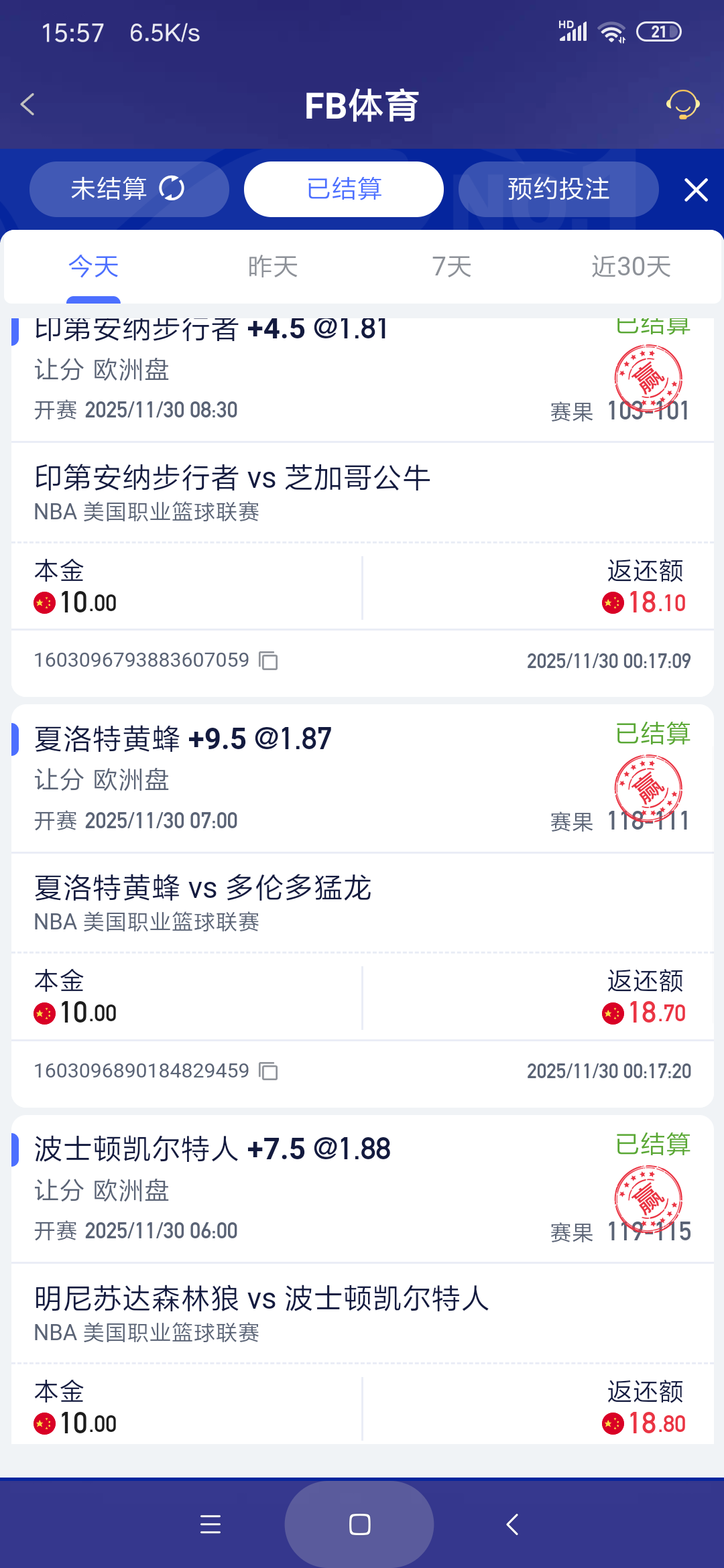724x1568 pixels.
Task: Activate the 预约投注 filter
Action: (x=558, y=189)
